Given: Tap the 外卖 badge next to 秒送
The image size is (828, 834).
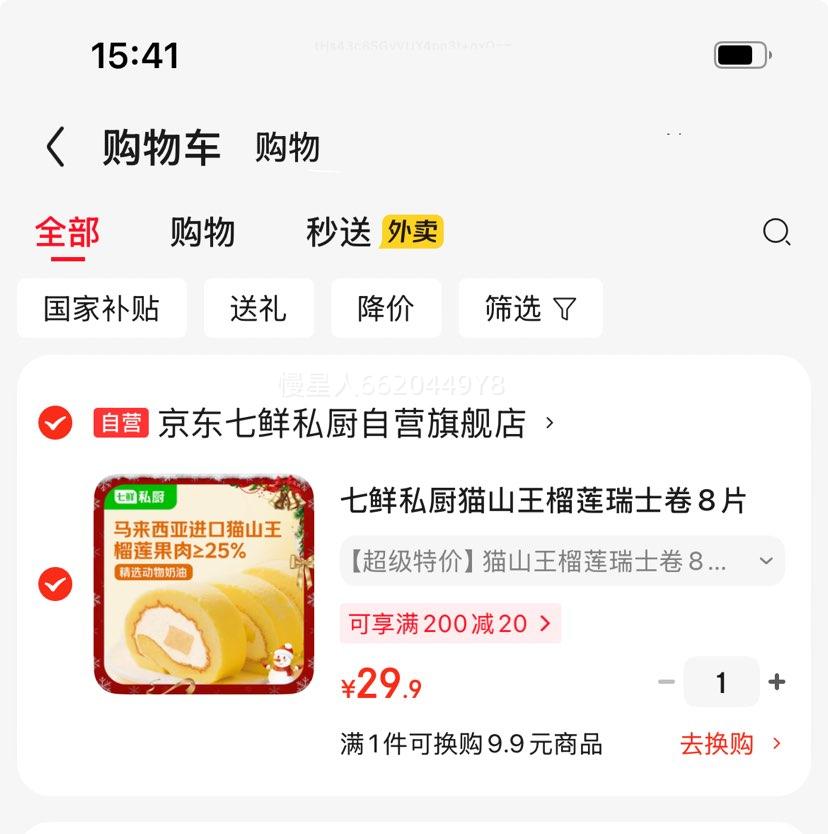Looking at the screenshot, I should [x=411, y=233].
